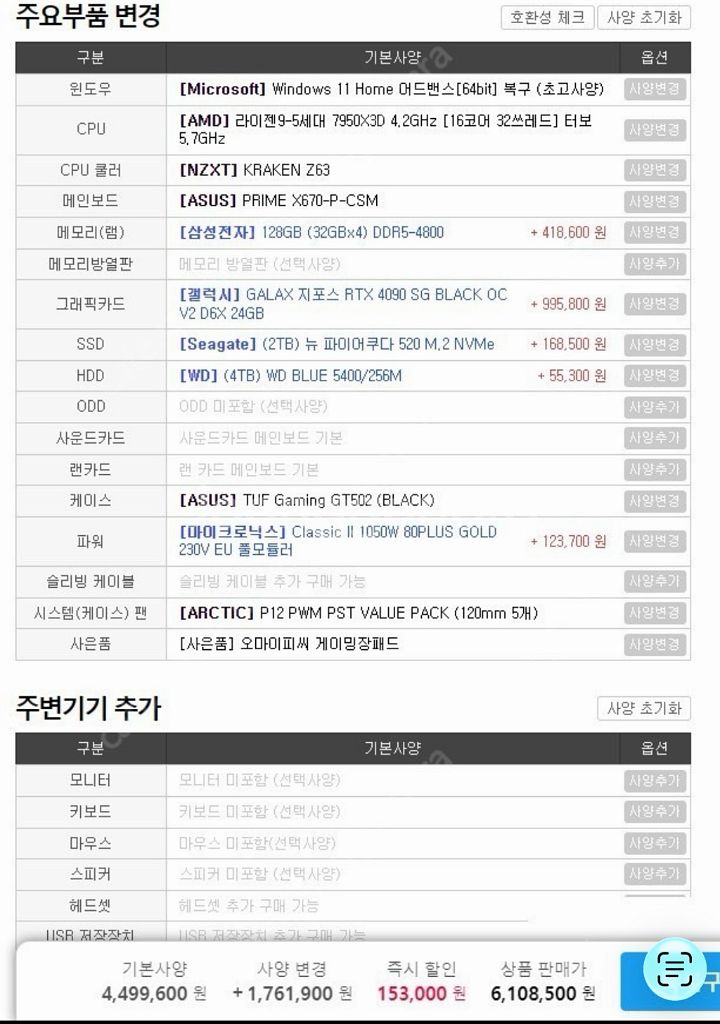Image resolution: width=720 pixels, height=1024 pixels.
Task: Reset main parts with 사양 초기화
Action: pyautogui.click(x=643, y=17)
